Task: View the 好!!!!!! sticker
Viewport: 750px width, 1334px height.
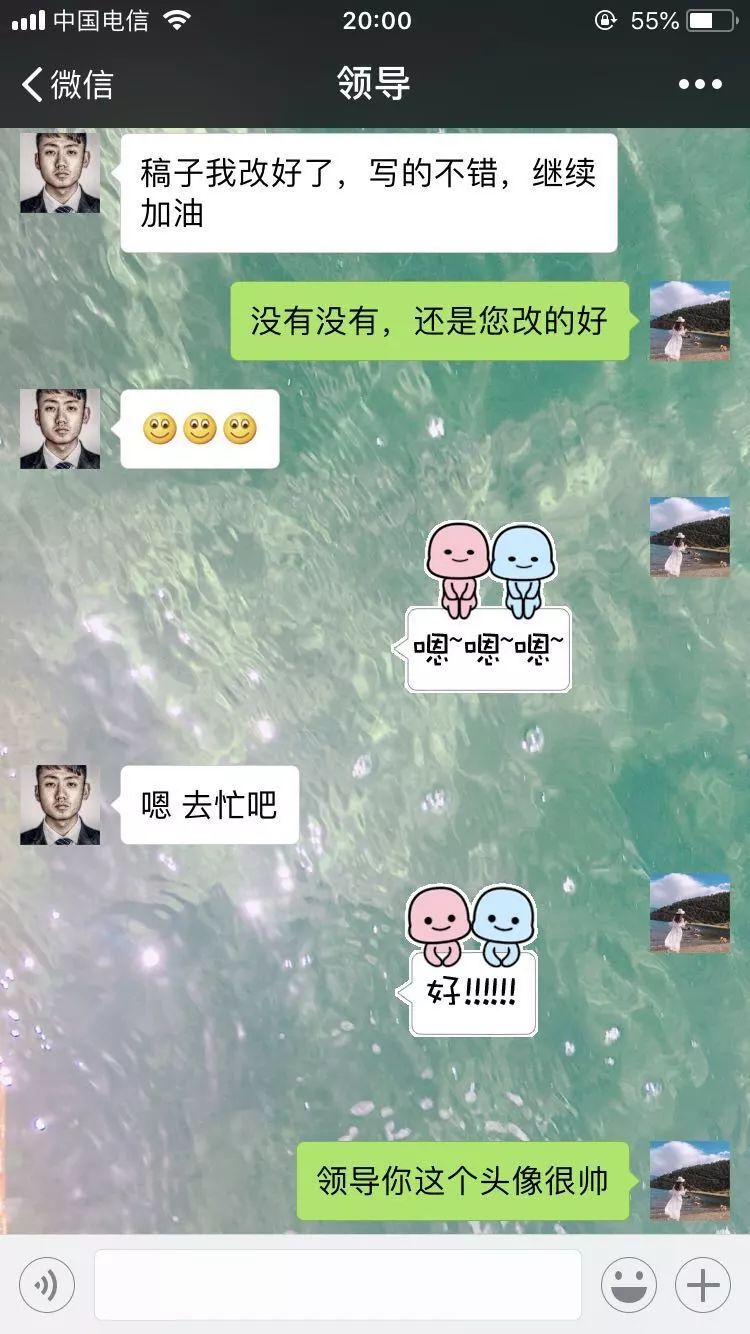Action: [472, 960]
